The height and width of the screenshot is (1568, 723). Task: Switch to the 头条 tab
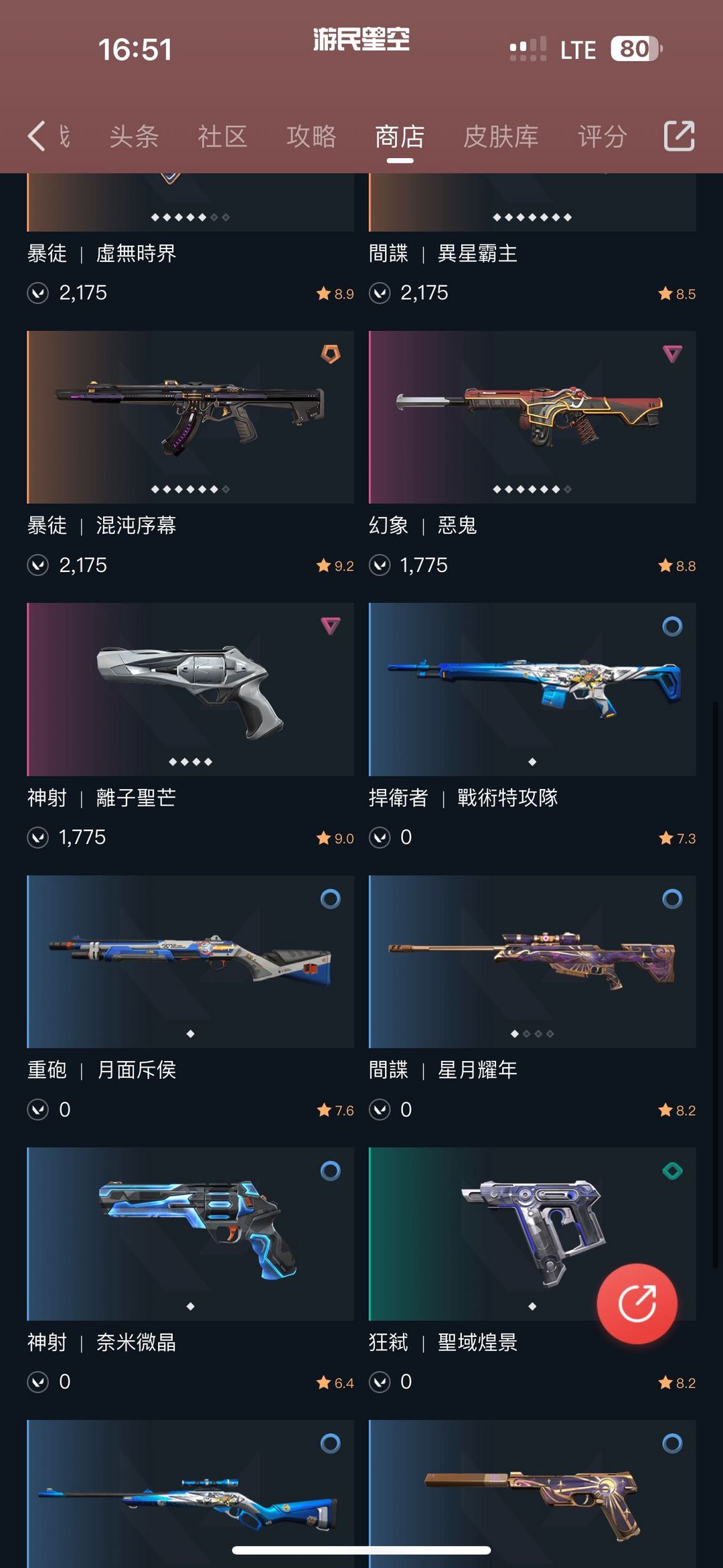134,137
